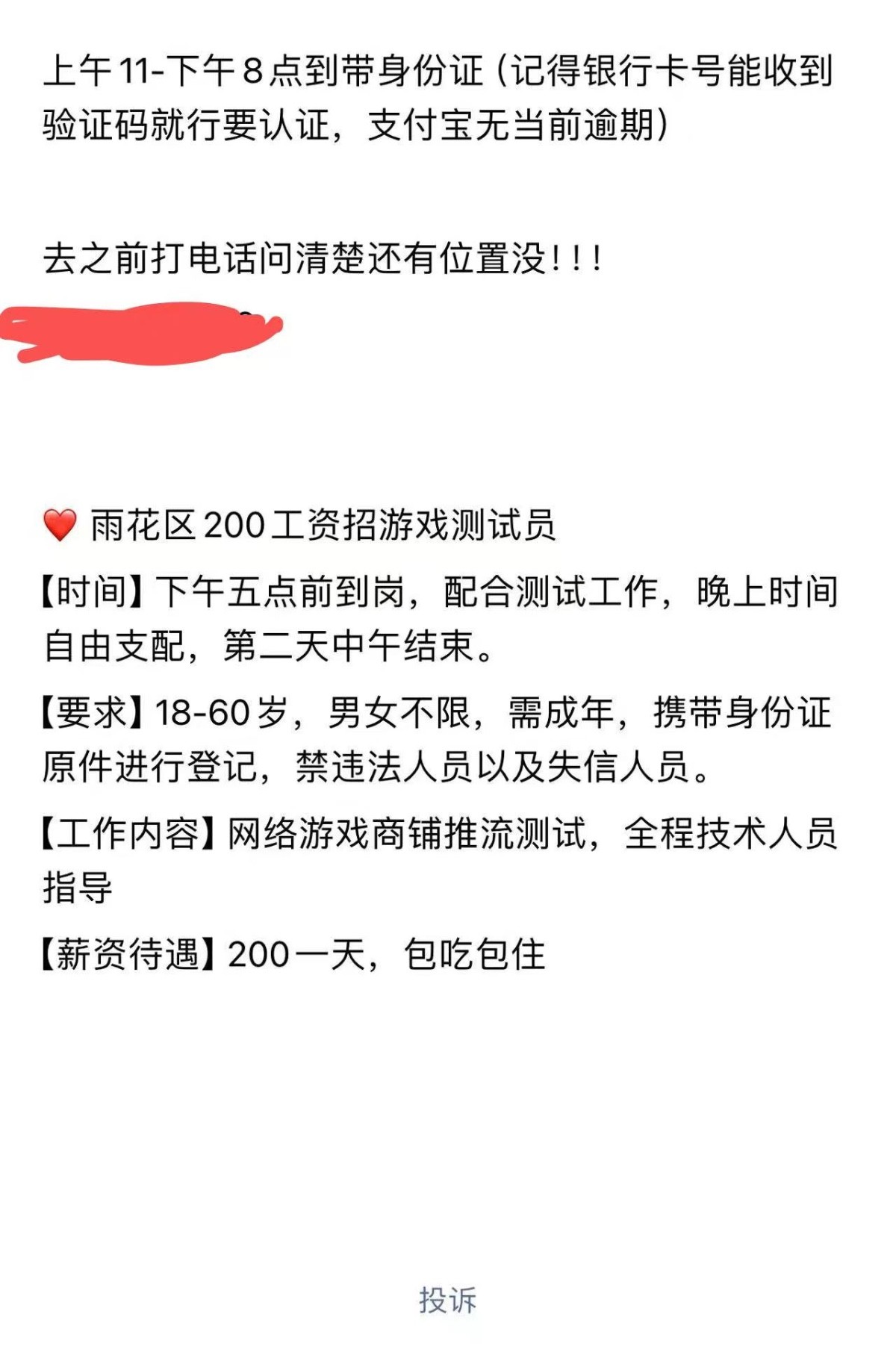Tap the 投诉 link

(x=447, y=1300)
